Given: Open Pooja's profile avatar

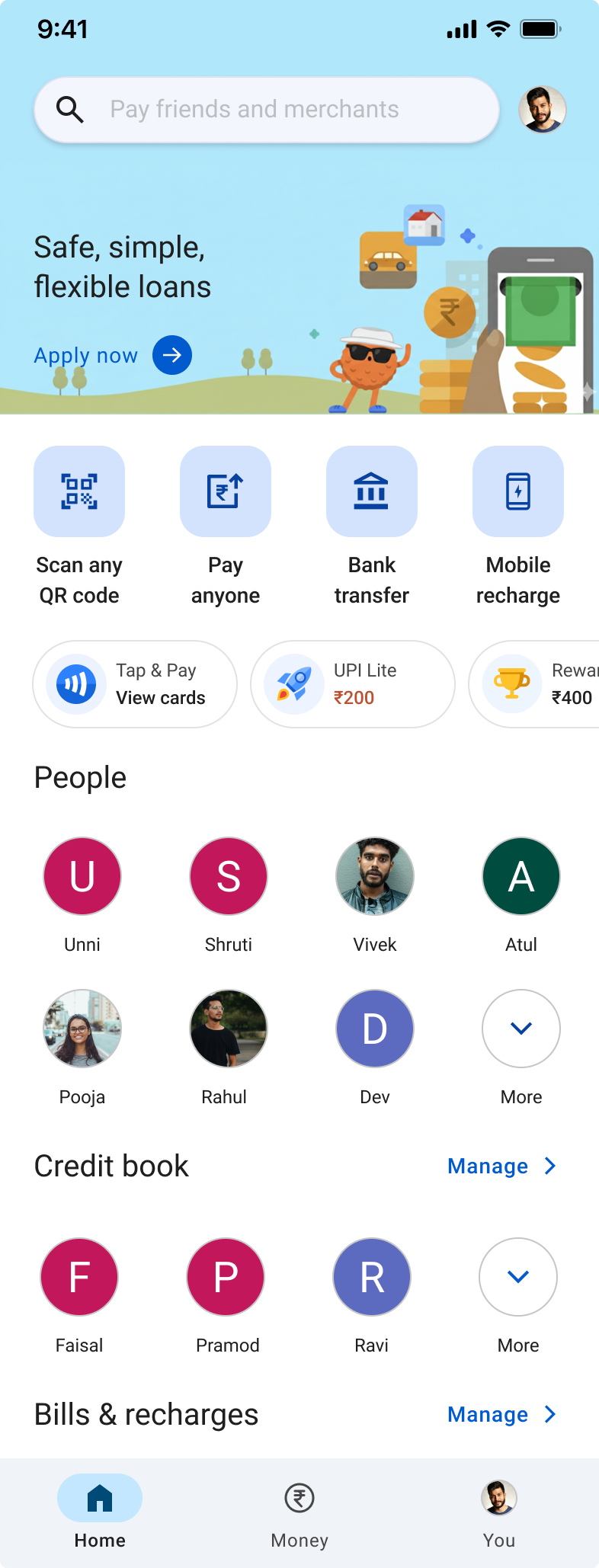Looking at the screenshot, I should (82, 1028).
